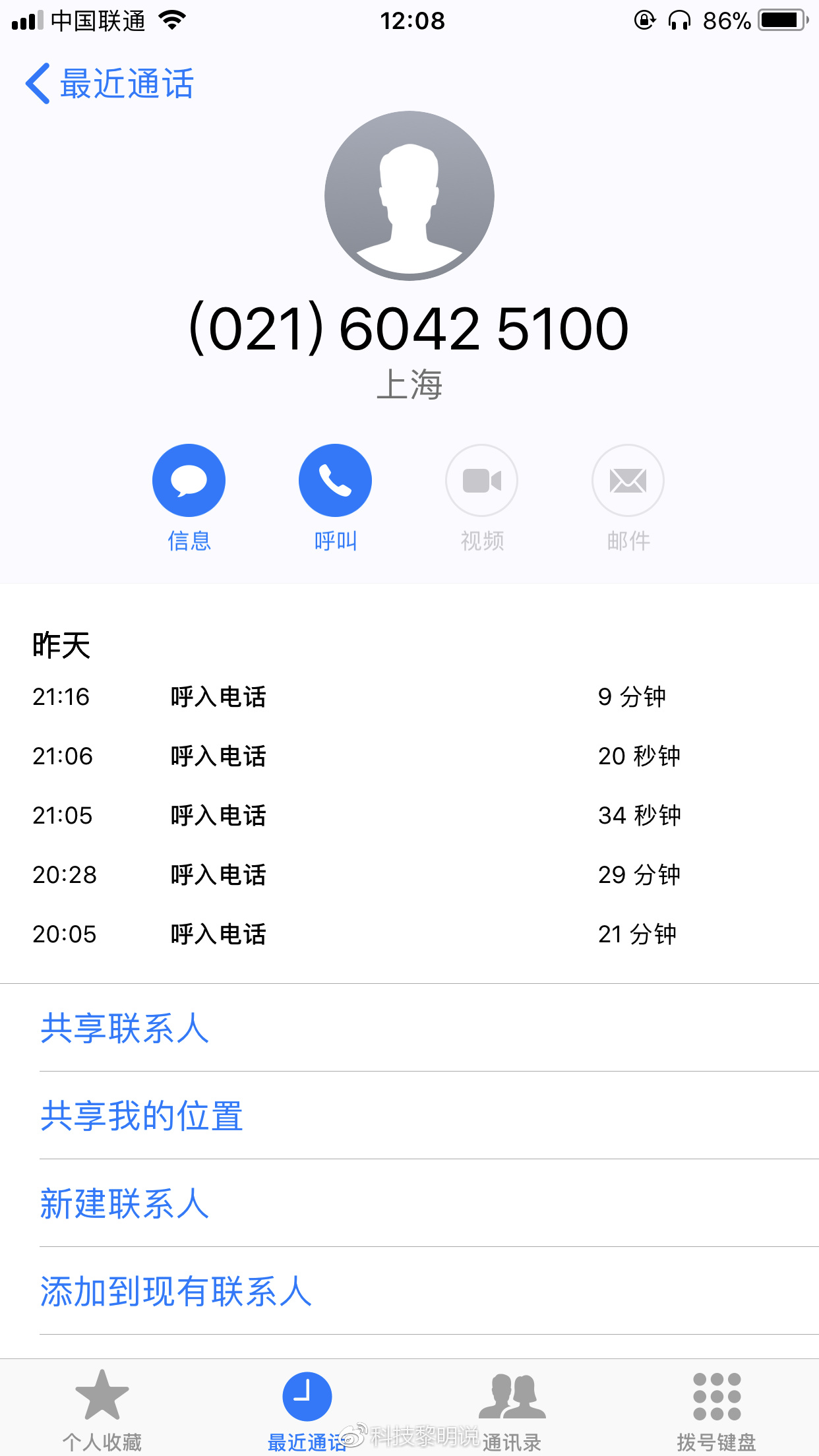819x1456 pixels.
Task: Tap 新建联系人 to create contact
Action: [125, 1203]
